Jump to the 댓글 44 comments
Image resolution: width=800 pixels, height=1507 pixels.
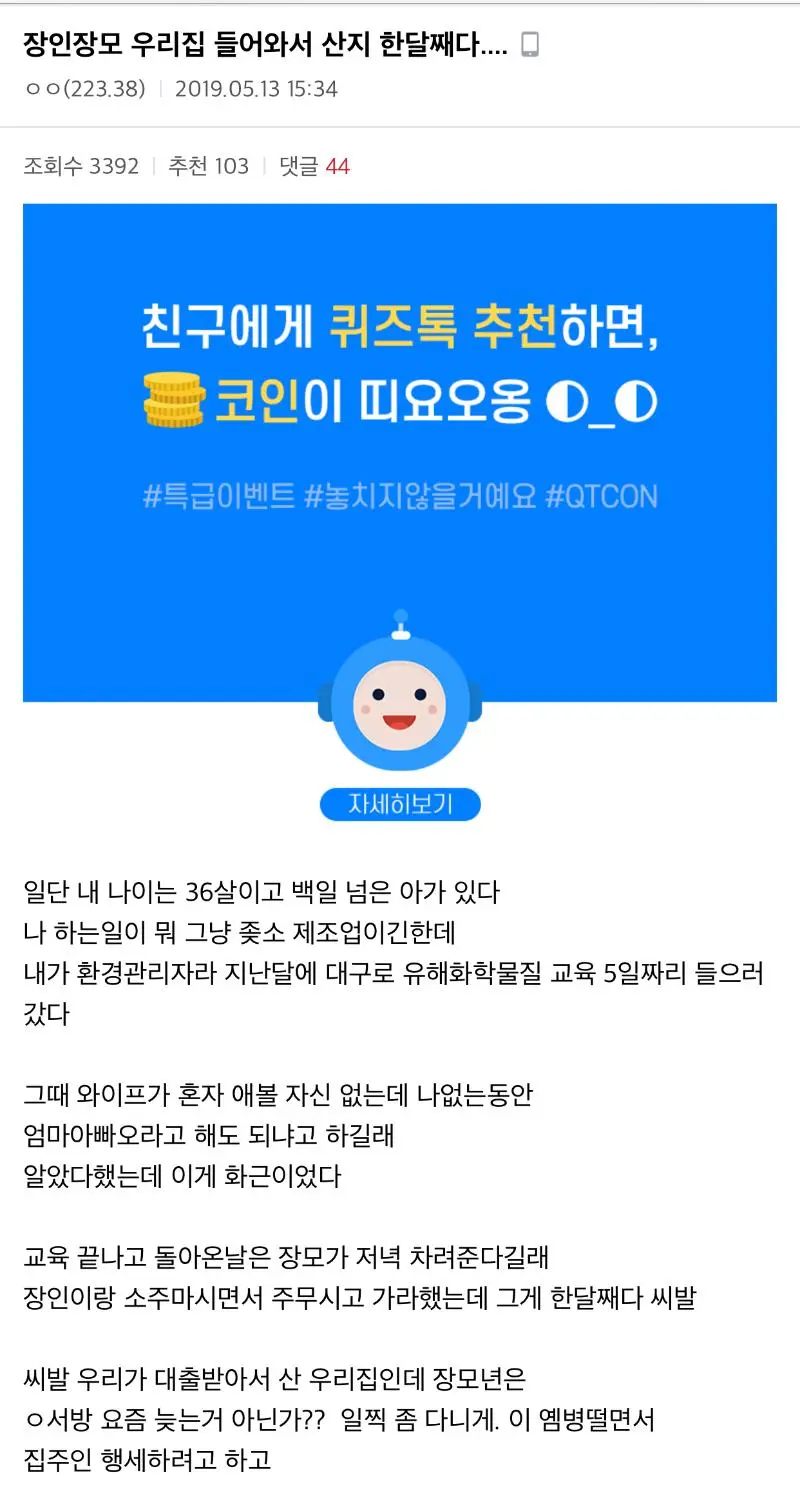[x=314, y=166]
